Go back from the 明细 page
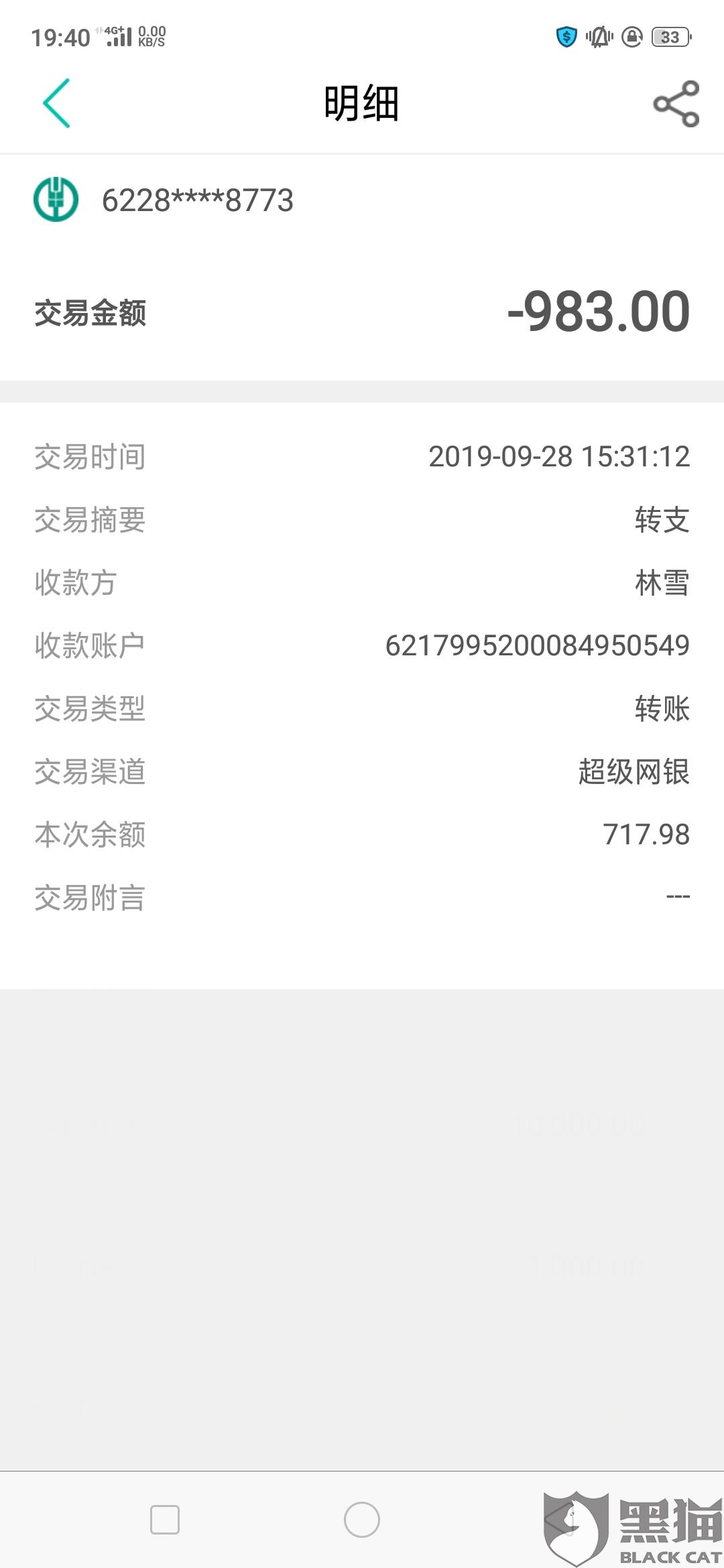724x1568 pixels. pos(56,103)
